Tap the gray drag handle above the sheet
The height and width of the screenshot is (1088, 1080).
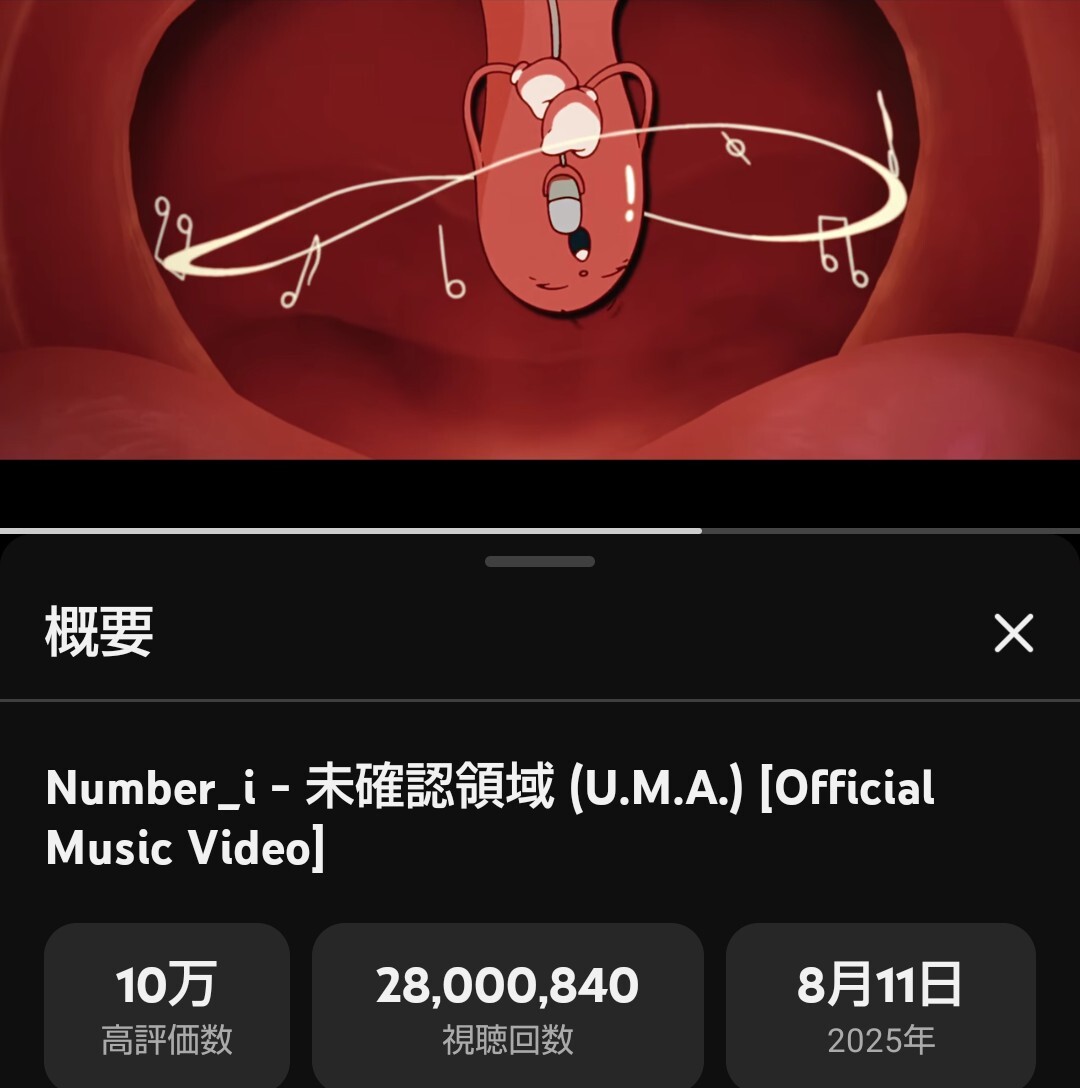(539, 563)
